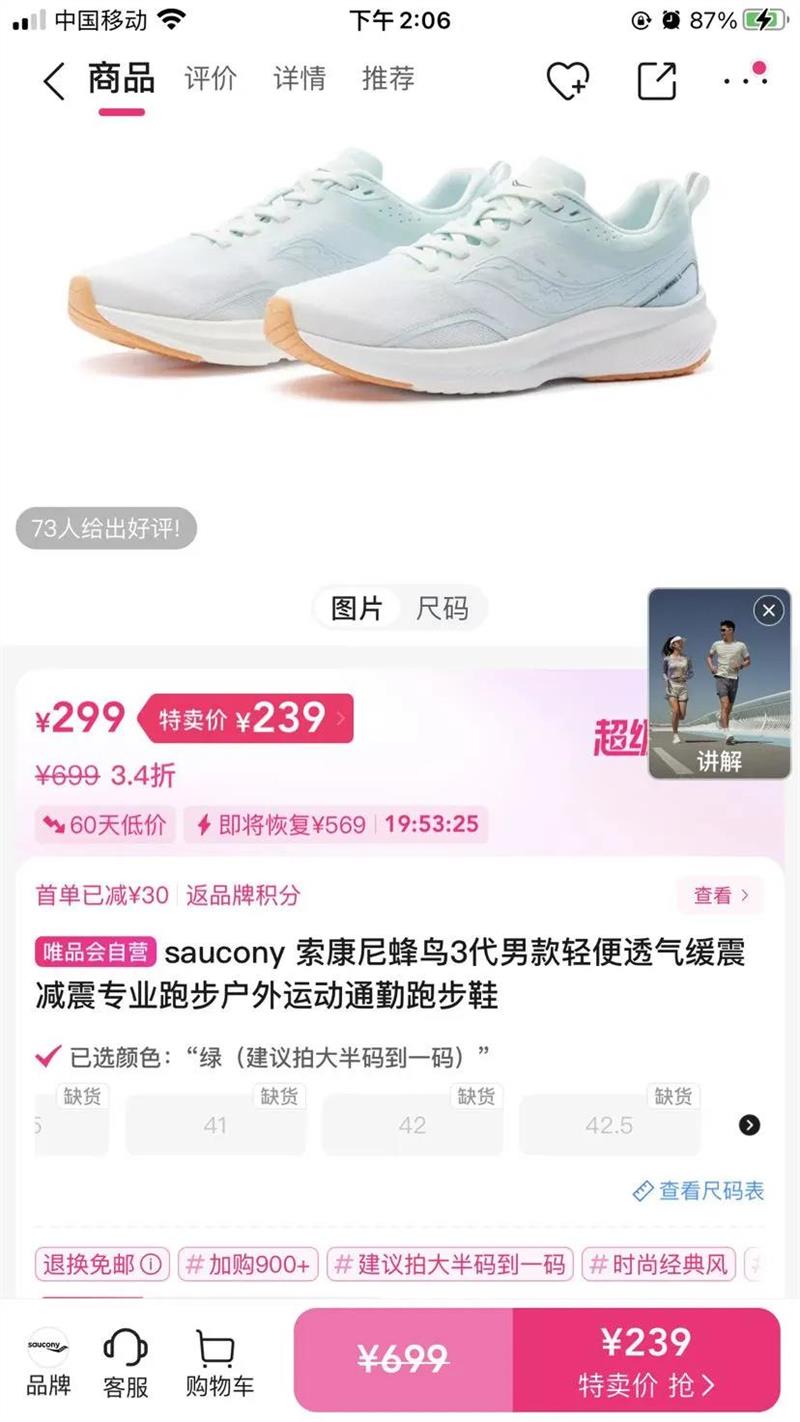Choose size 41
The width and height of the screenshot is (800, 1422).
215,1125
